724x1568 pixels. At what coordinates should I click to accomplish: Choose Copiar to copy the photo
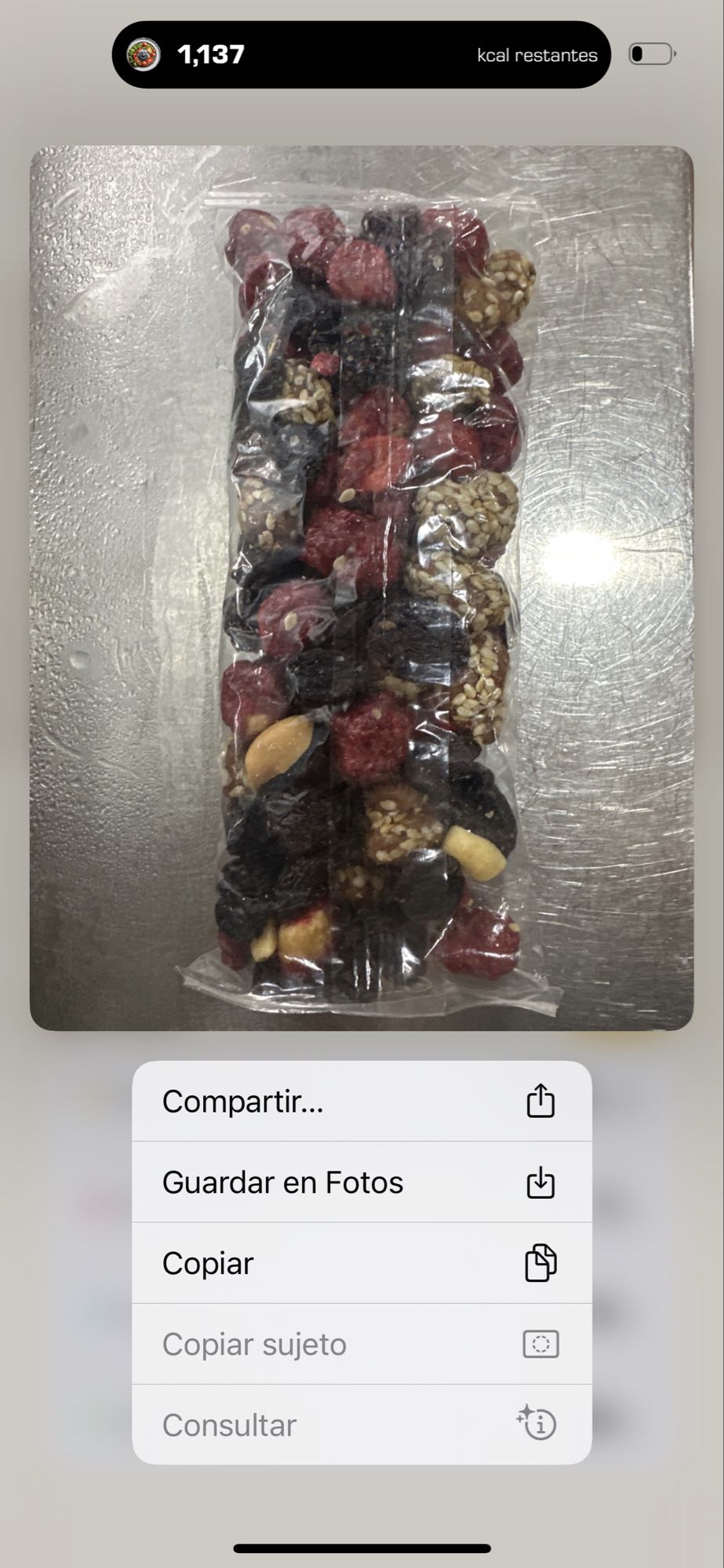coord(207,1262)
